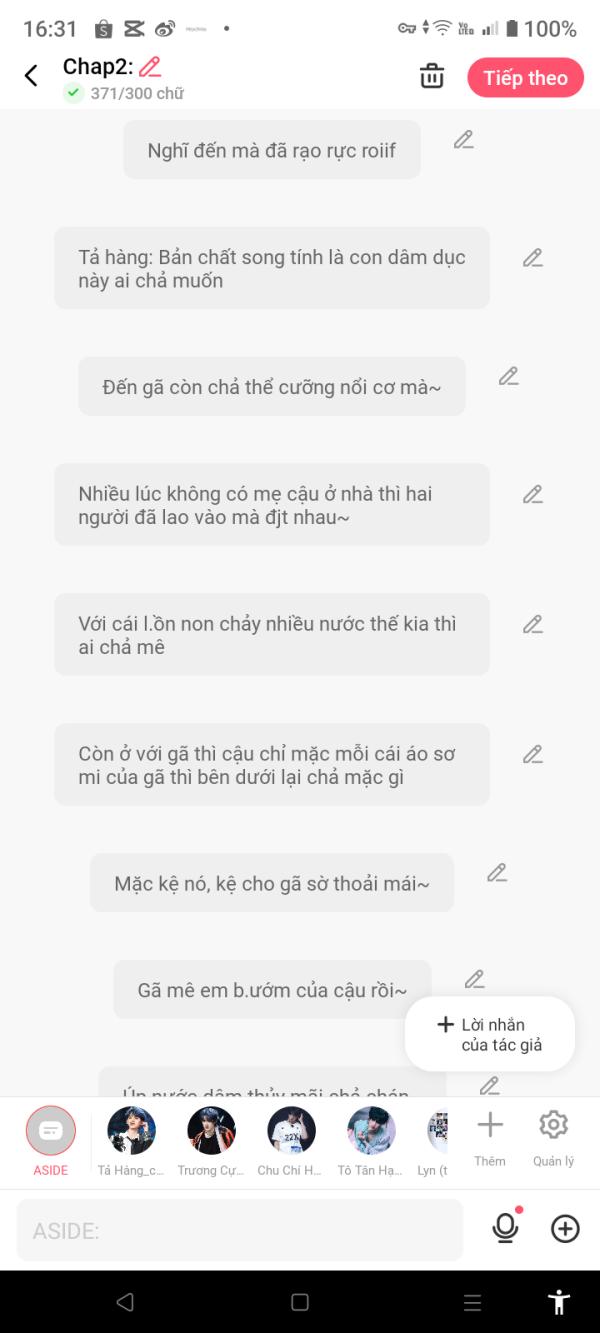Continue with the Tiếp theo button

pos(525,78)
